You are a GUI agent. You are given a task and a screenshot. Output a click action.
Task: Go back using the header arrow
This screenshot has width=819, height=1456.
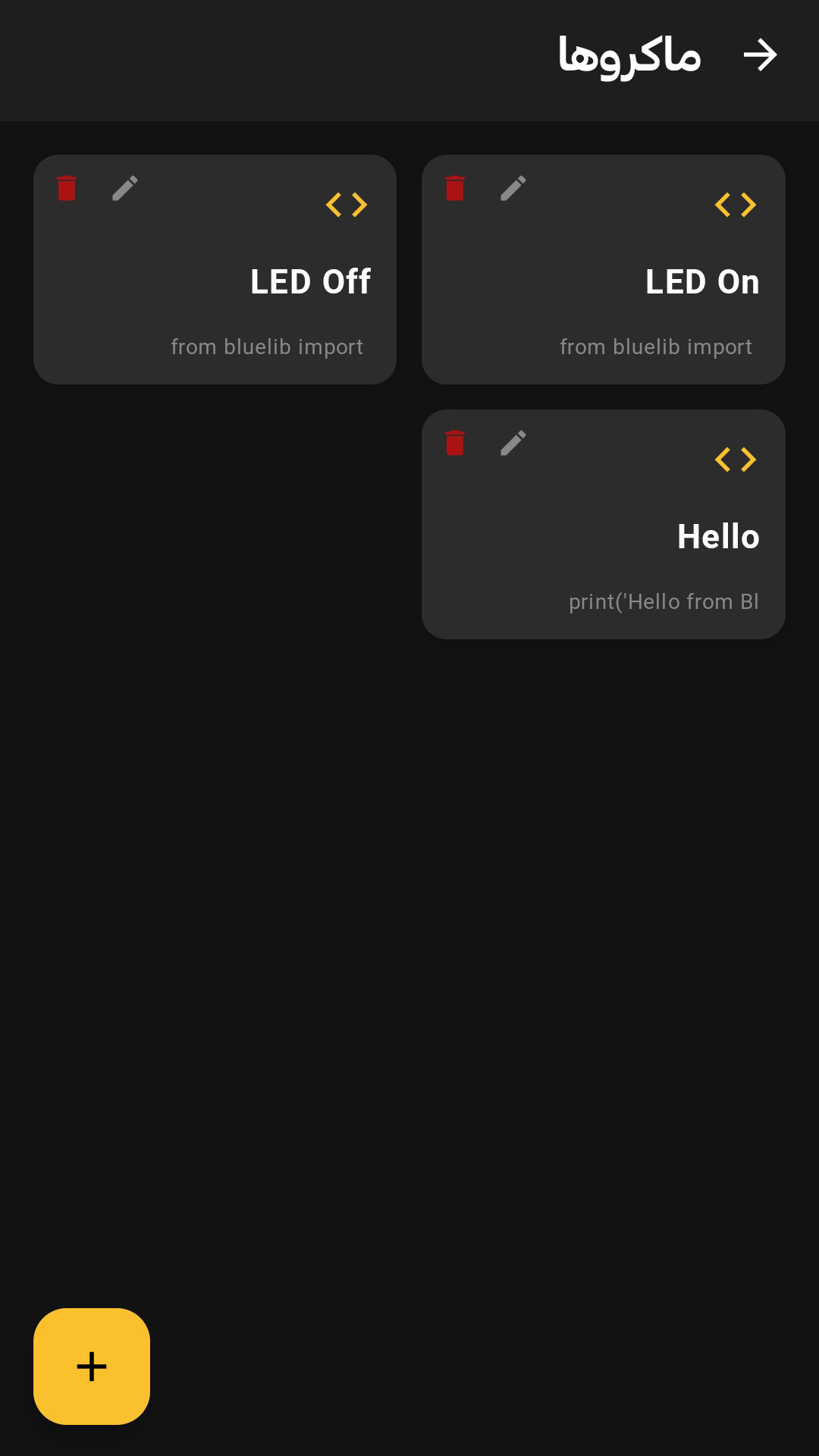(x=760, y=55)
